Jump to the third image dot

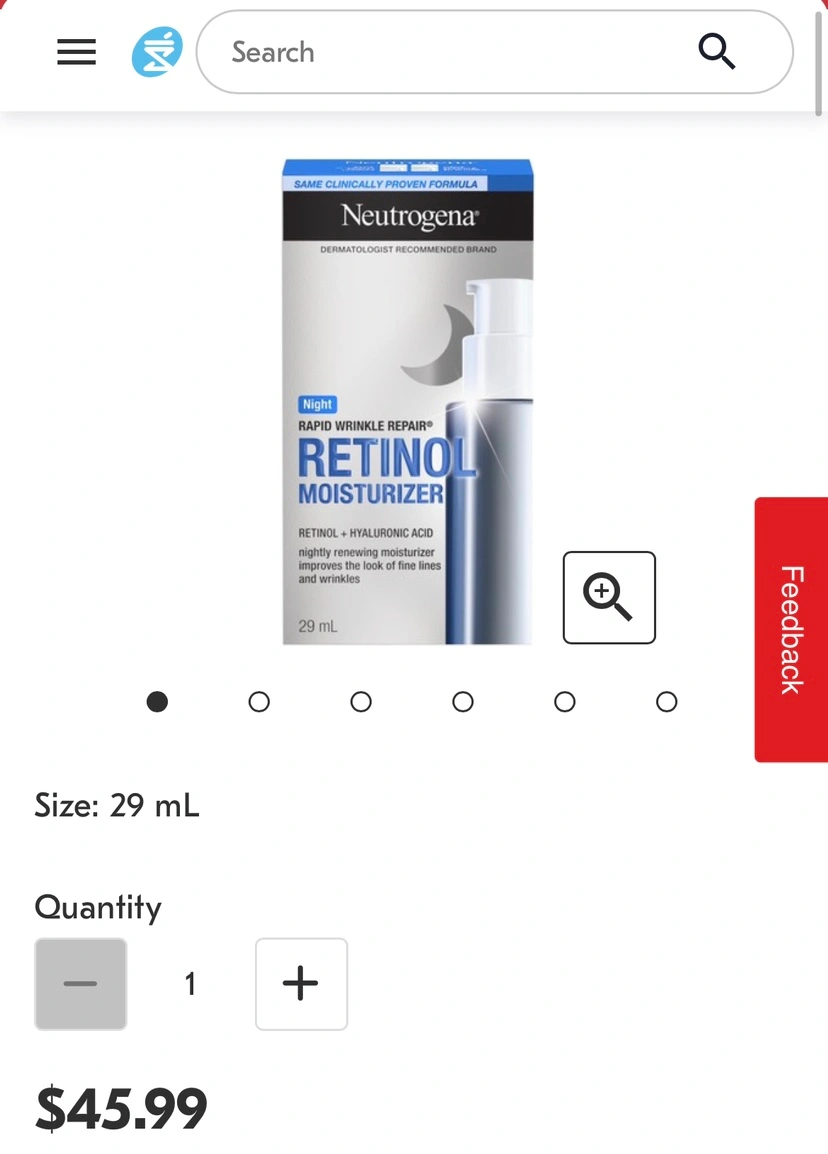pos(361,702)
